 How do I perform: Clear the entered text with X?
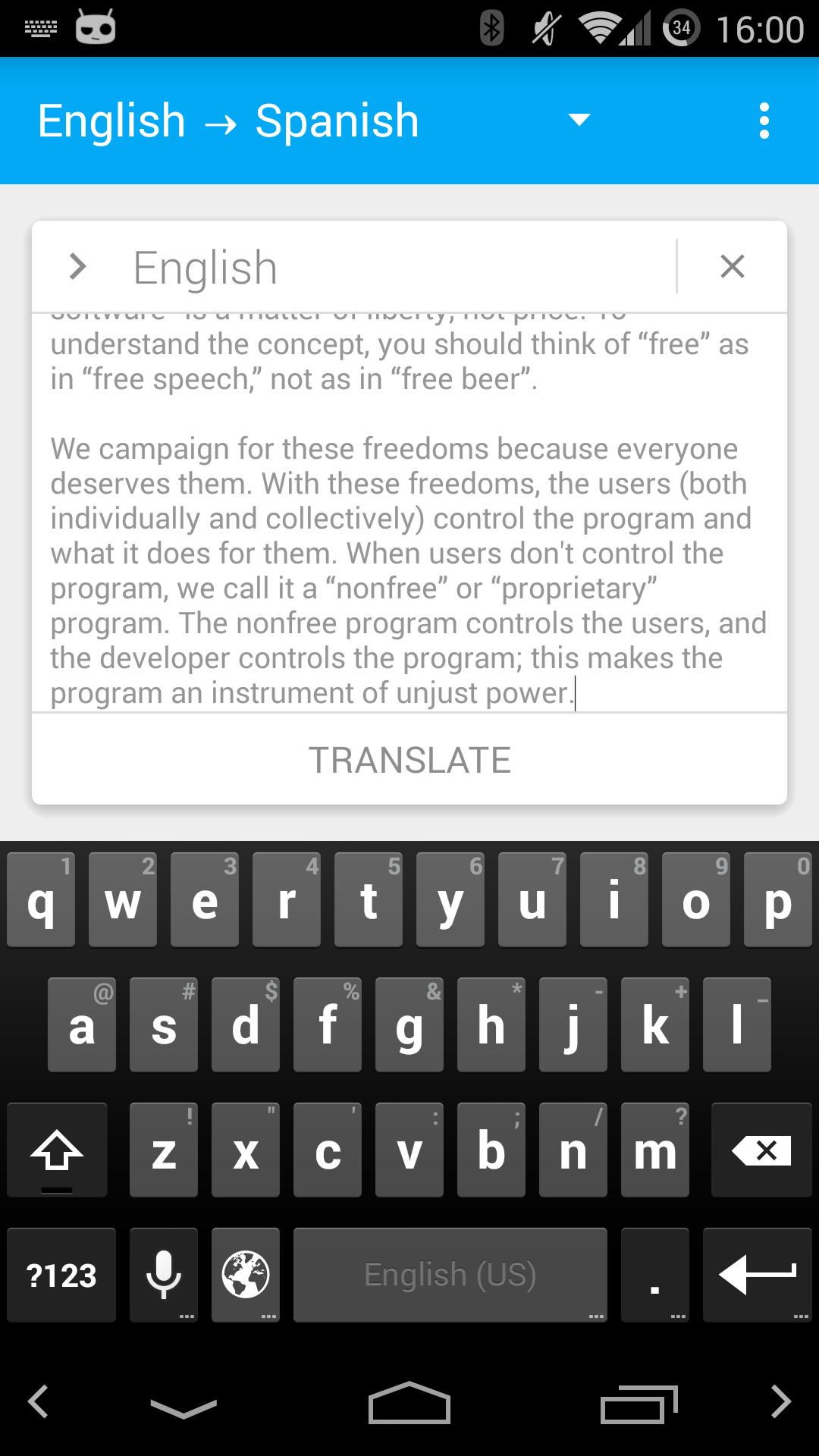(x=732, y=267)
